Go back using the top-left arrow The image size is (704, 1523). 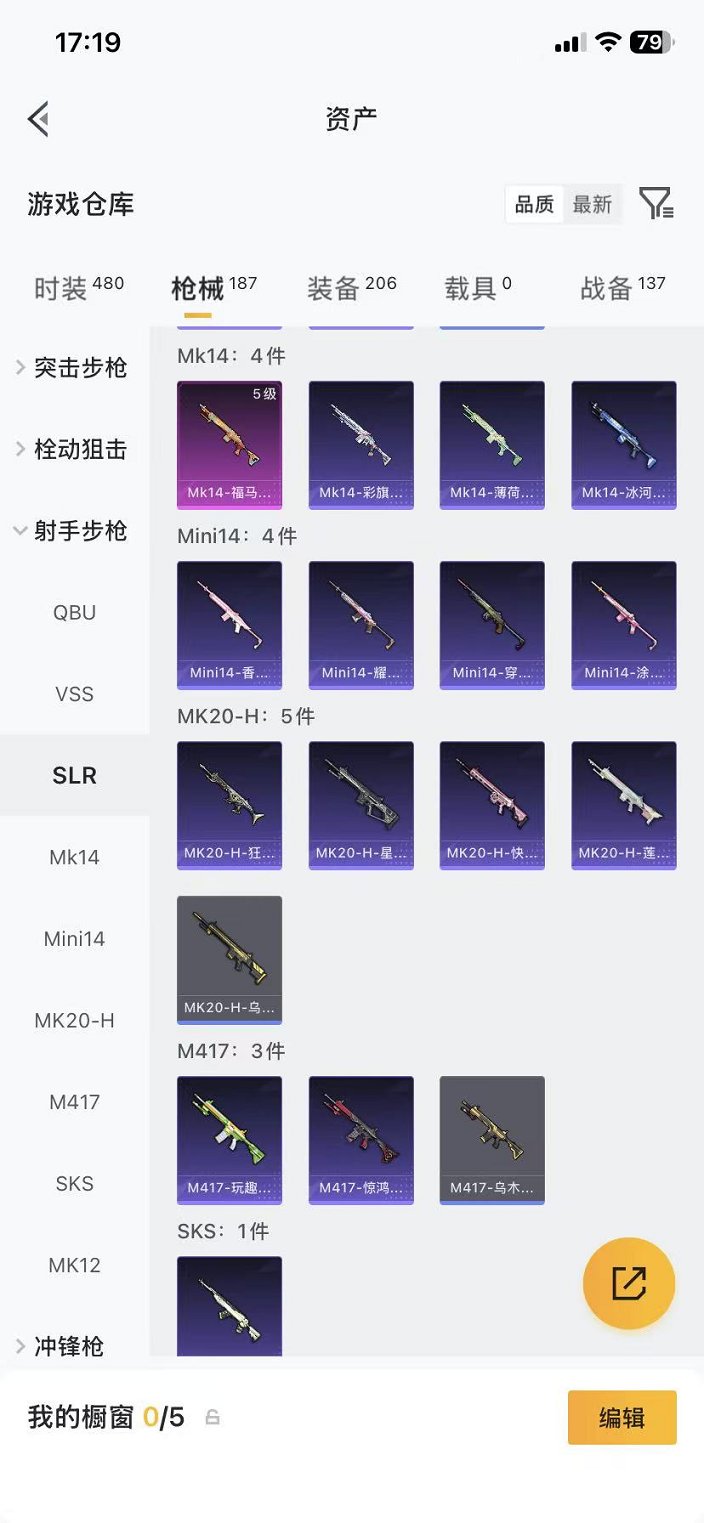coord(38,119)
